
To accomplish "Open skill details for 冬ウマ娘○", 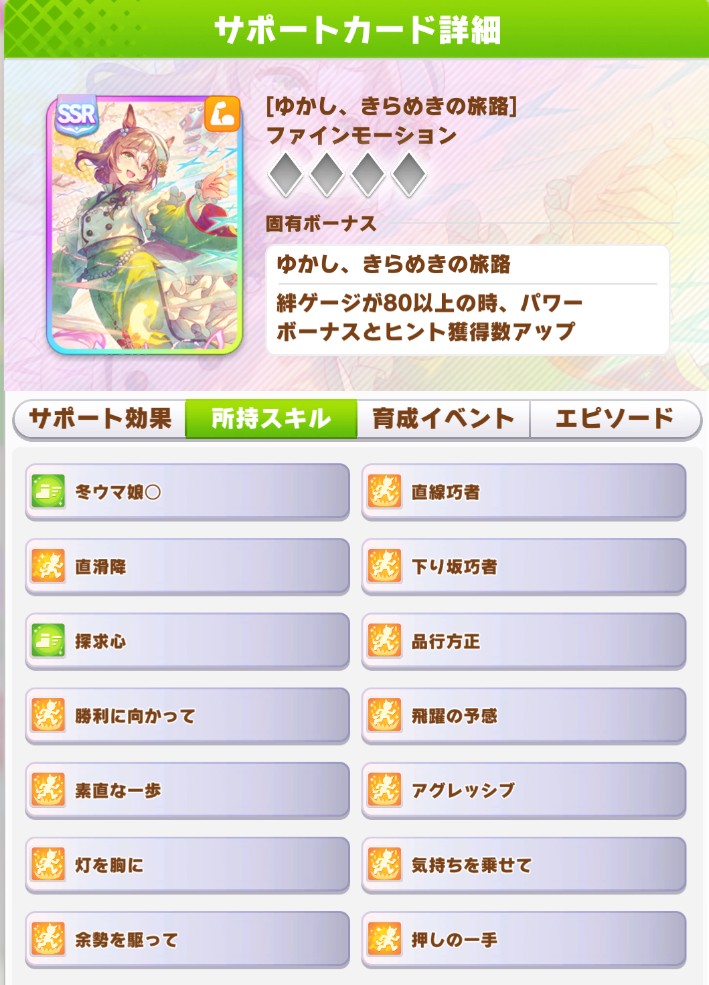I will coord(187,492).
